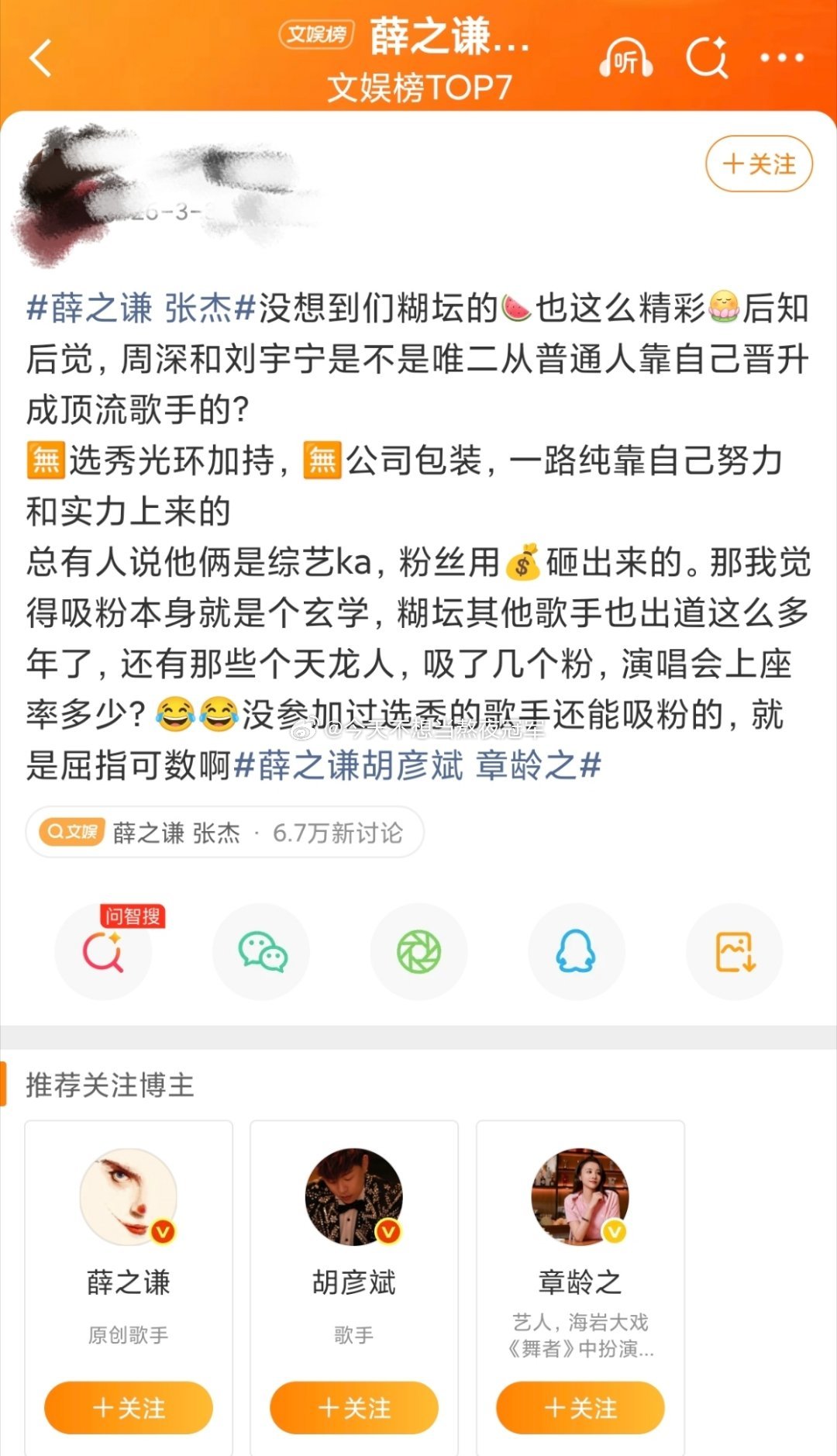Tap the 文娱榜TOP7 subtitle
The image size is (837, 1456).
coord(418,88)
